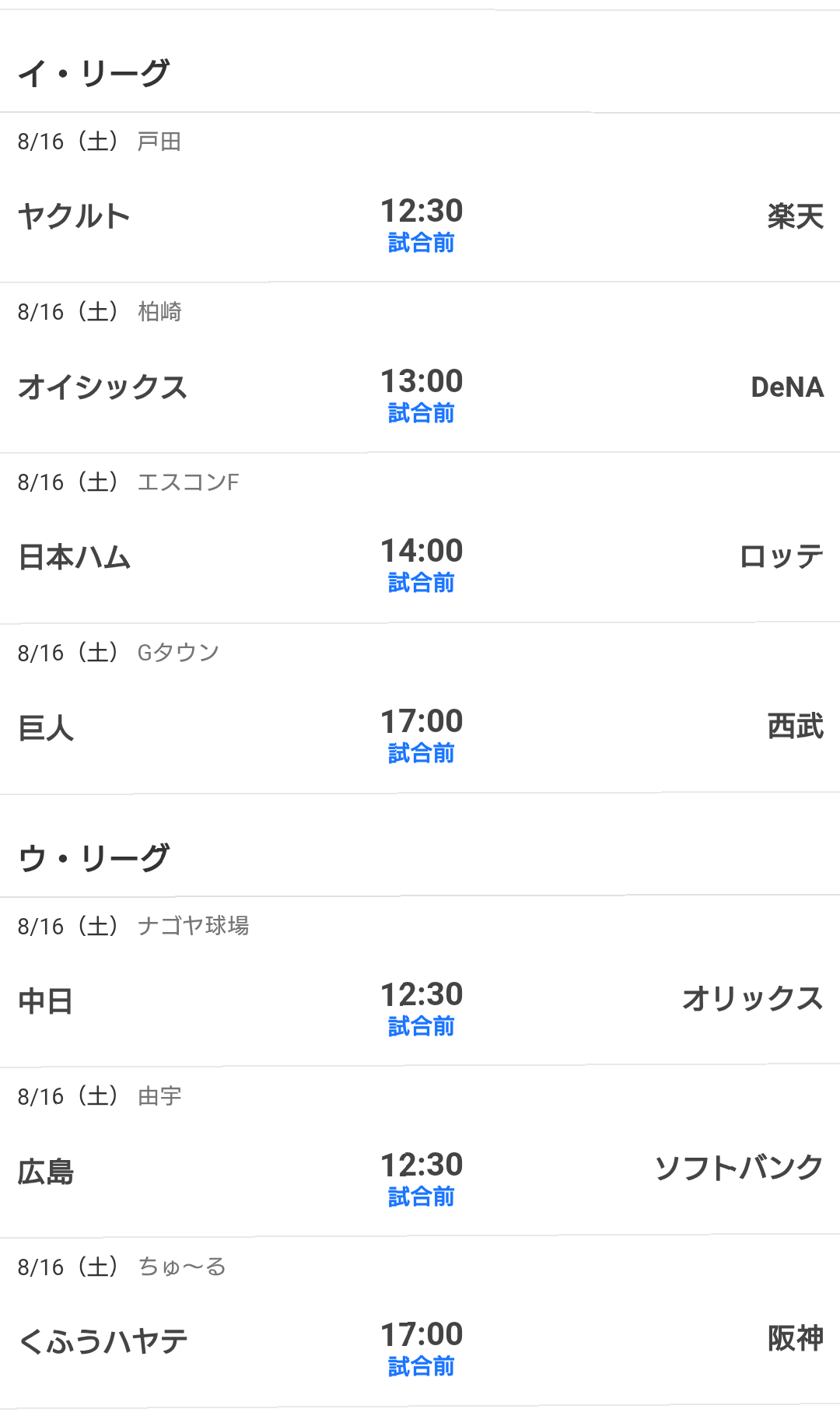The image size is (840, 1423).
Task: Open the オイシックス vs DeNA game row
Action: pyautogui.click(x=420, y=368)
